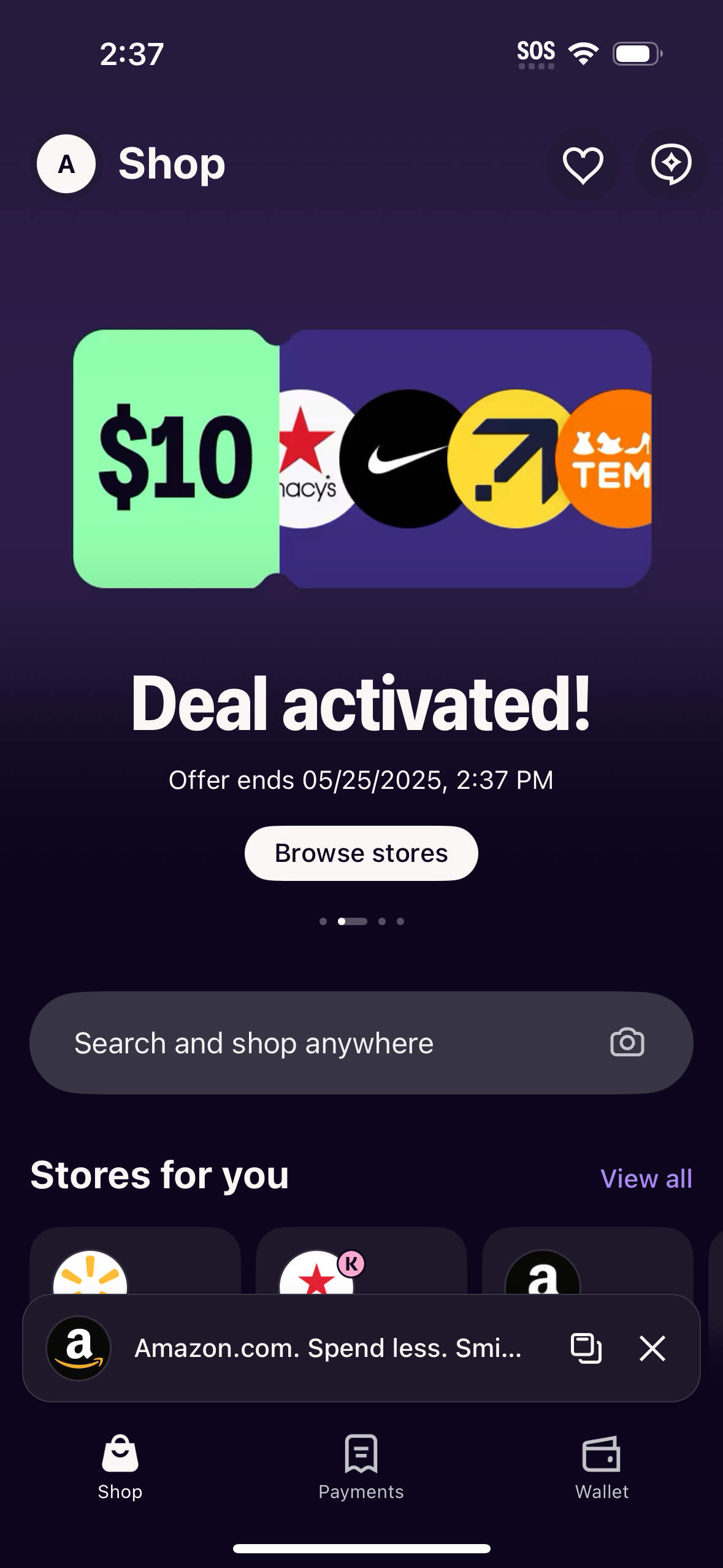Tap the Amazon logo in the link banner
Screen dimensions: 723x1568
[78, 1349]
